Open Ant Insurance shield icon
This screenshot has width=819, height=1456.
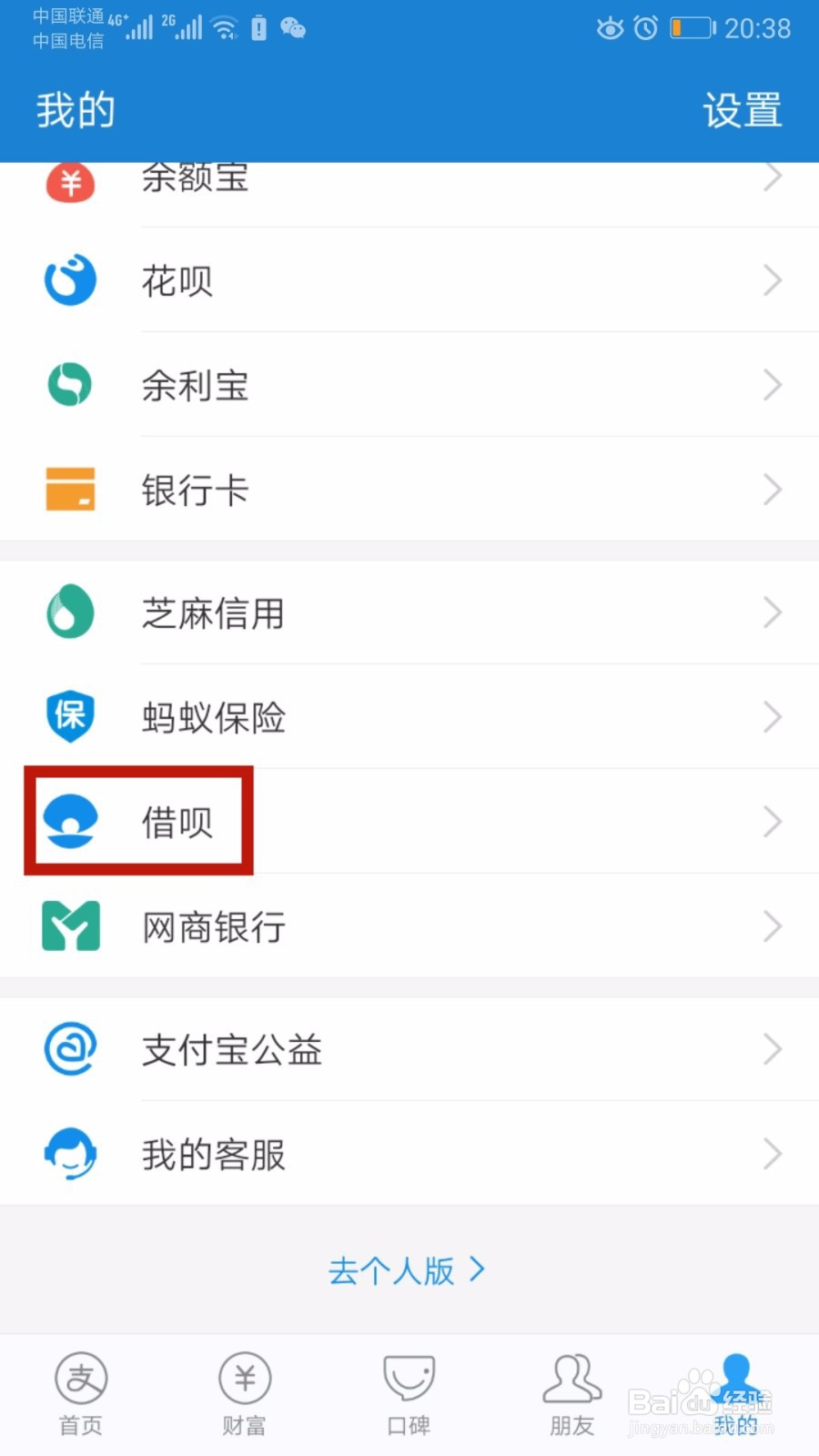70,717
